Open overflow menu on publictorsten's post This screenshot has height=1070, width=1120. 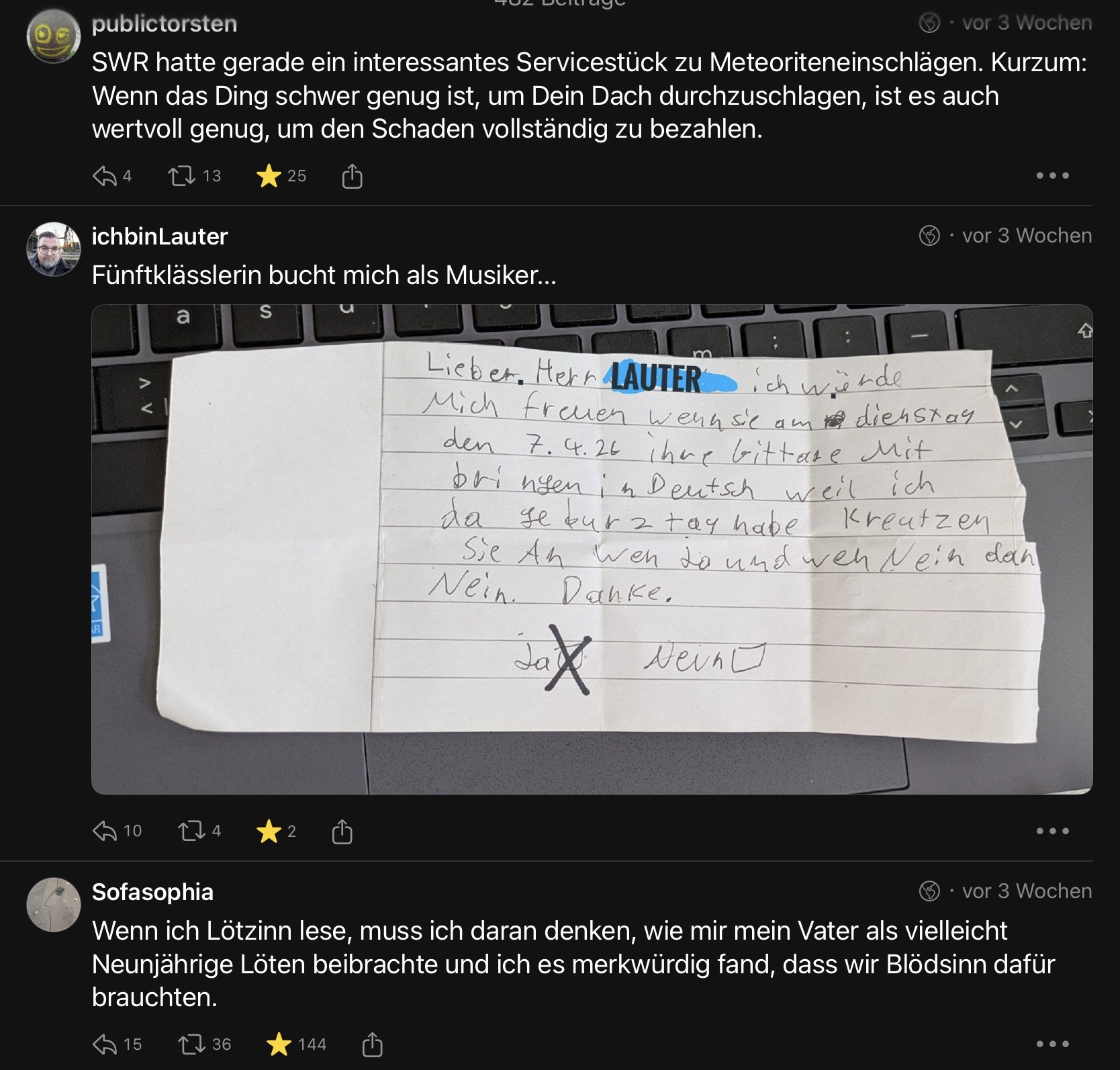[1052, 176]
